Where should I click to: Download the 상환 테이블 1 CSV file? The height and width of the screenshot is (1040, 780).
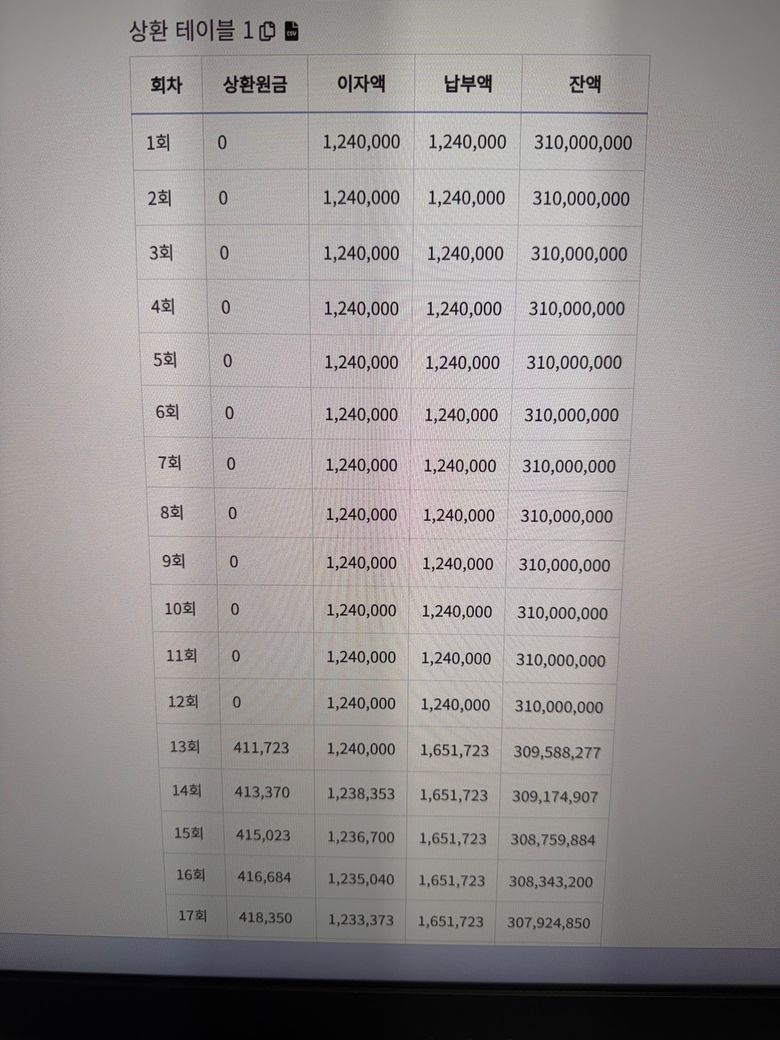[x=291, y=31]
